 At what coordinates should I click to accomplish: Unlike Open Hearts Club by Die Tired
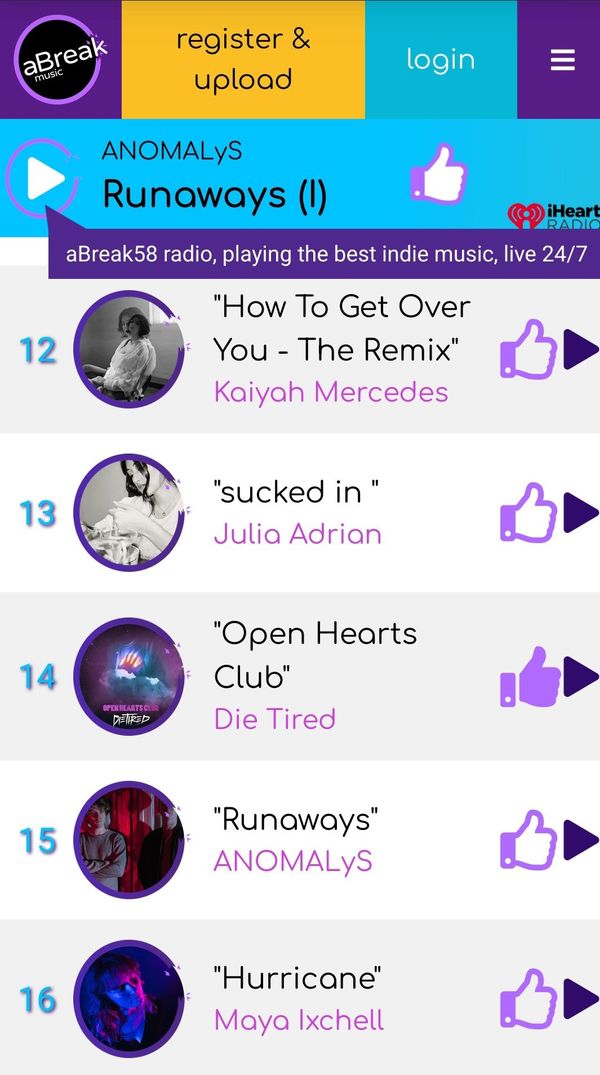528,677
